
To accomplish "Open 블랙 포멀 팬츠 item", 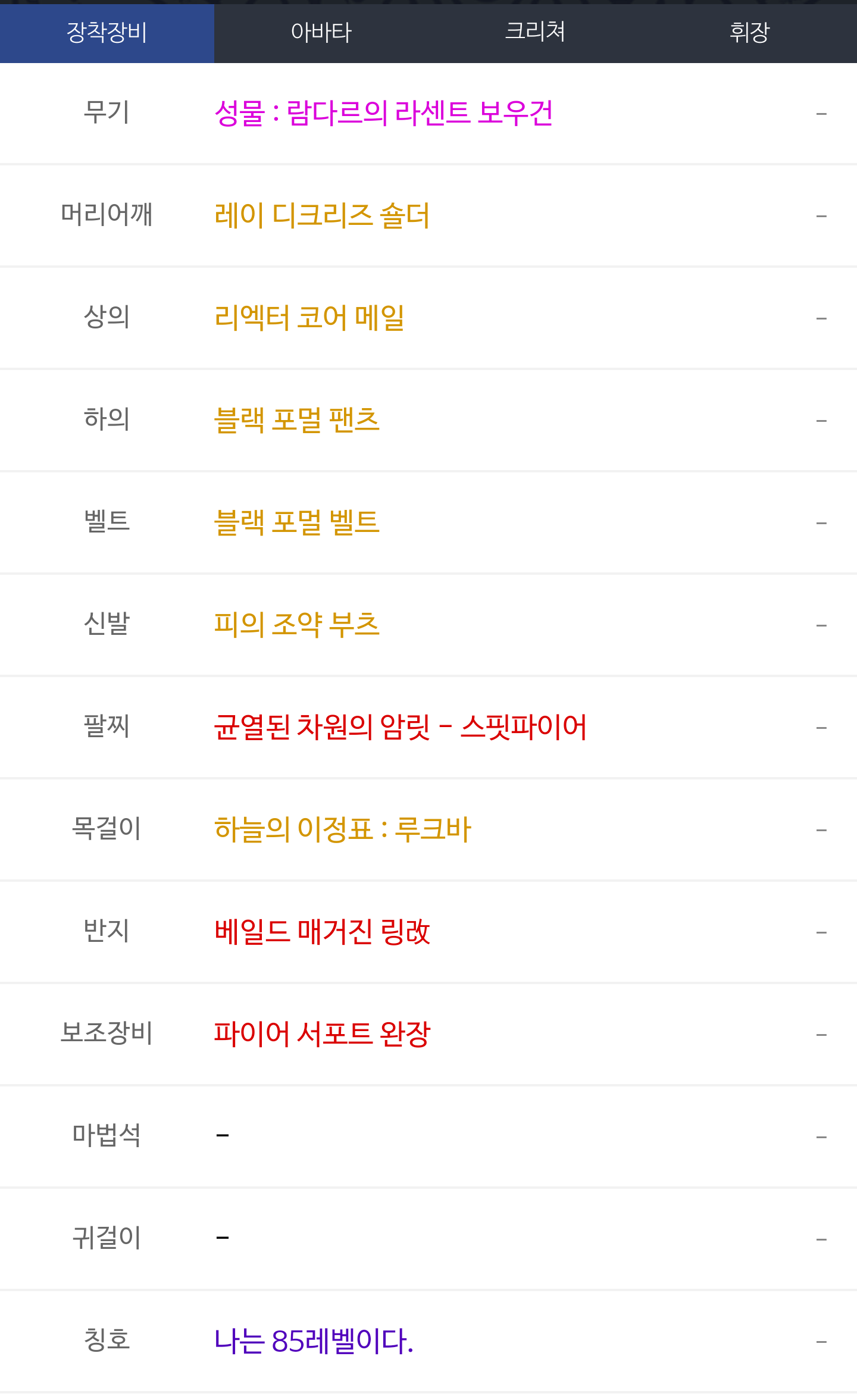I will (x=297, y=420).
